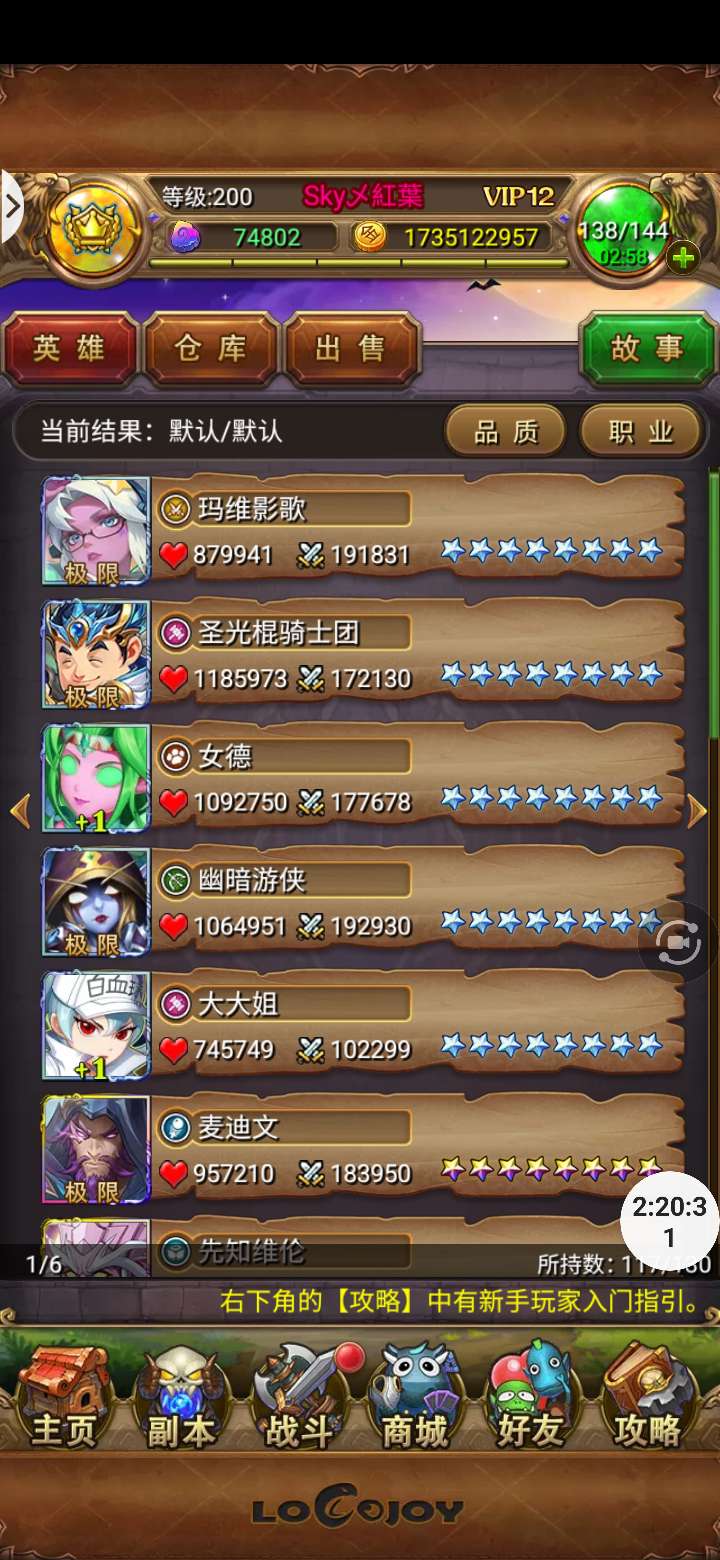
Task: Open hero 玛维影歌
Action: coord(364,530)
